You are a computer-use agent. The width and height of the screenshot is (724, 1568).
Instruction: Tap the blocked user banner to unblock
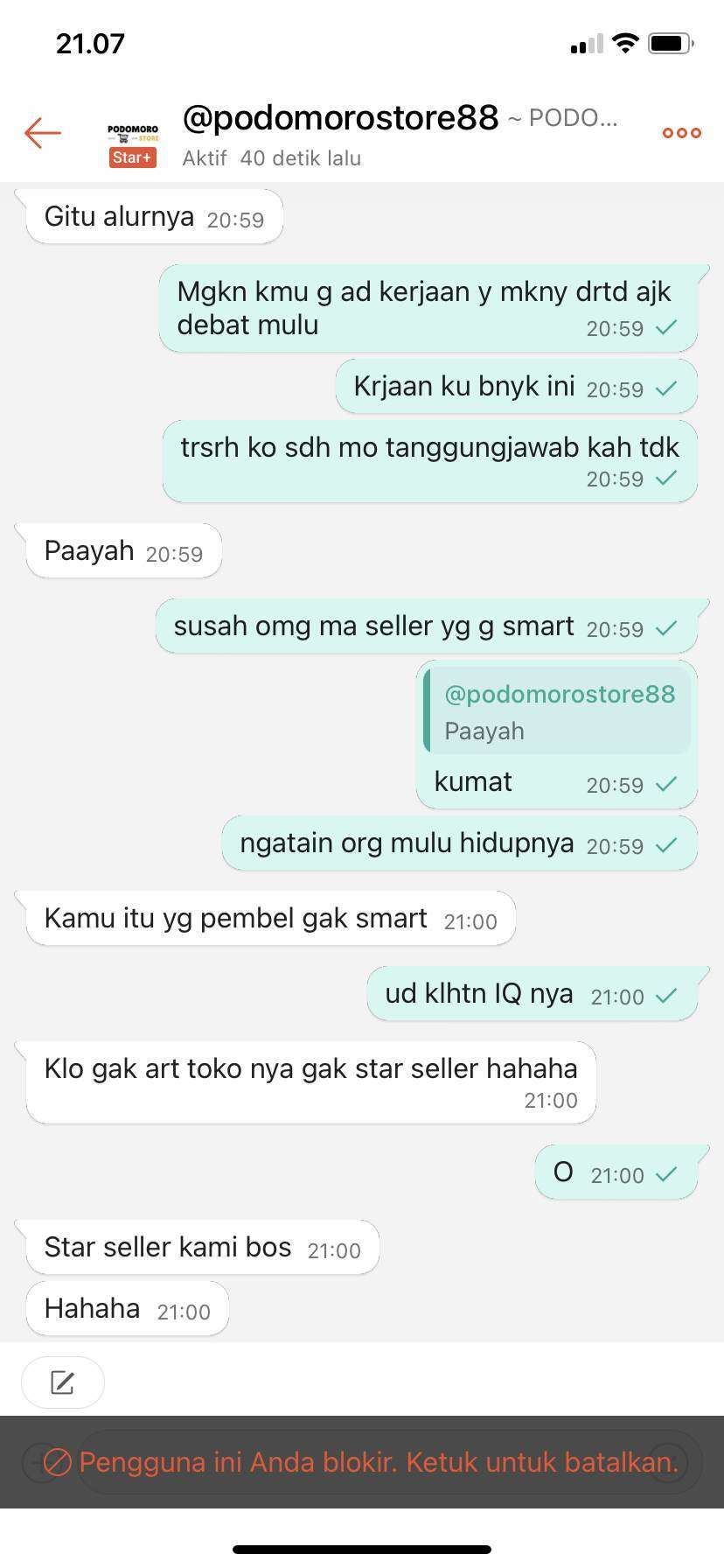coord(362,1461)
